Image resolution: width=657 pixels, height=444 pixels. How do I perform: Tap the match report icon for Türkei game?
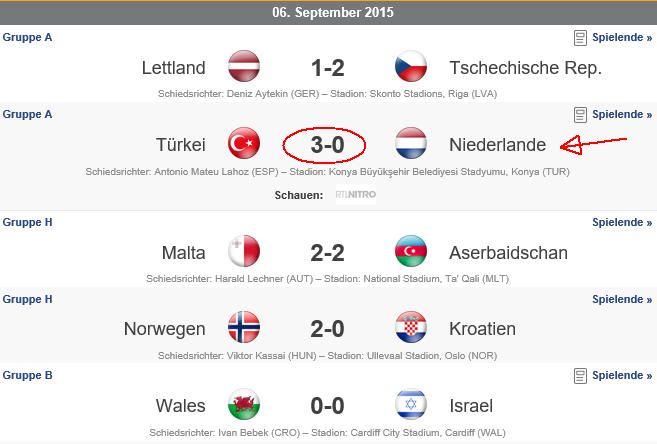pos(580,115)
